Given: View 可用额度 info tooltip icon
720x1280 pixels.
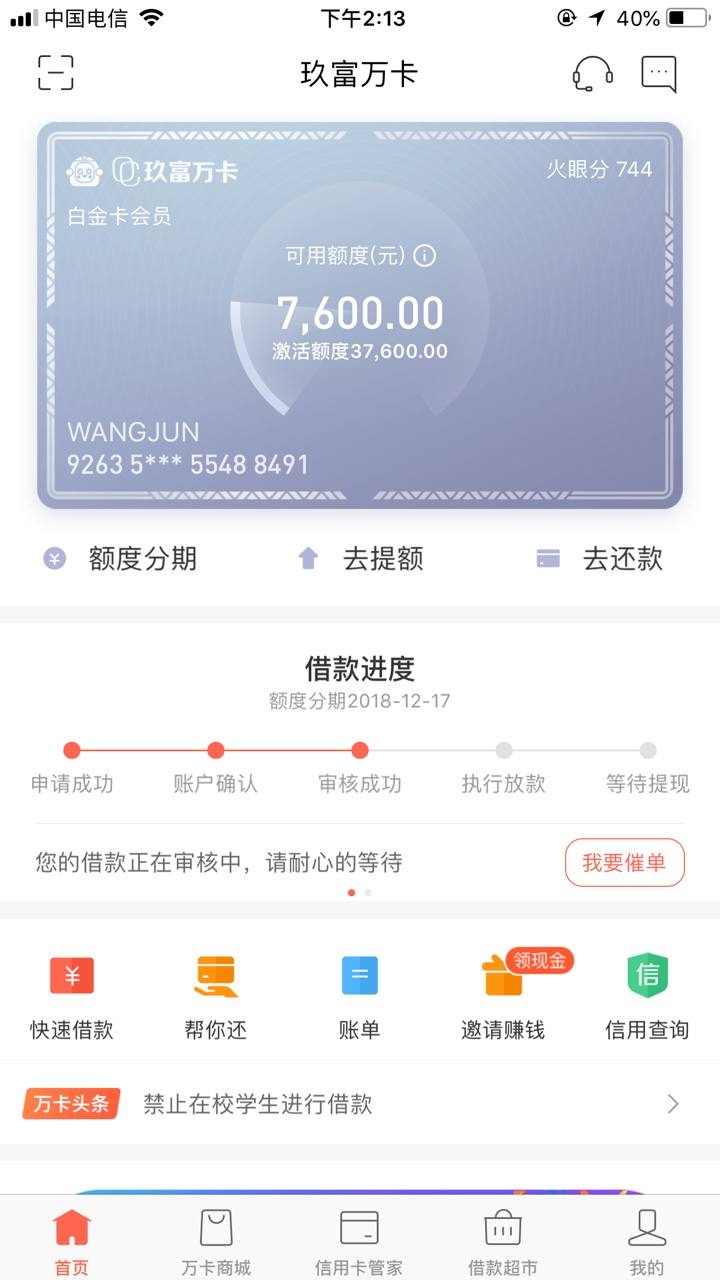Looking at the screenshot, I should point(425,256).
